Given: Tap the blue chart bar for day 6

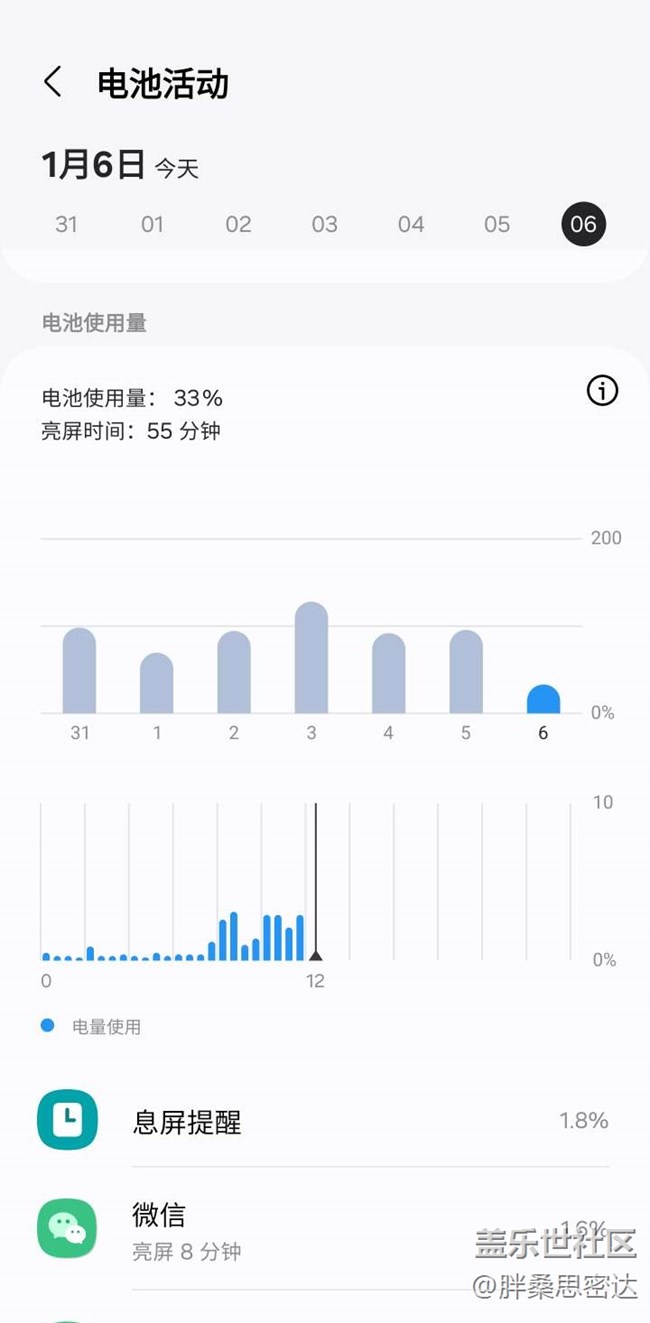Looking at the screenshot, I should tap(543, 700).
